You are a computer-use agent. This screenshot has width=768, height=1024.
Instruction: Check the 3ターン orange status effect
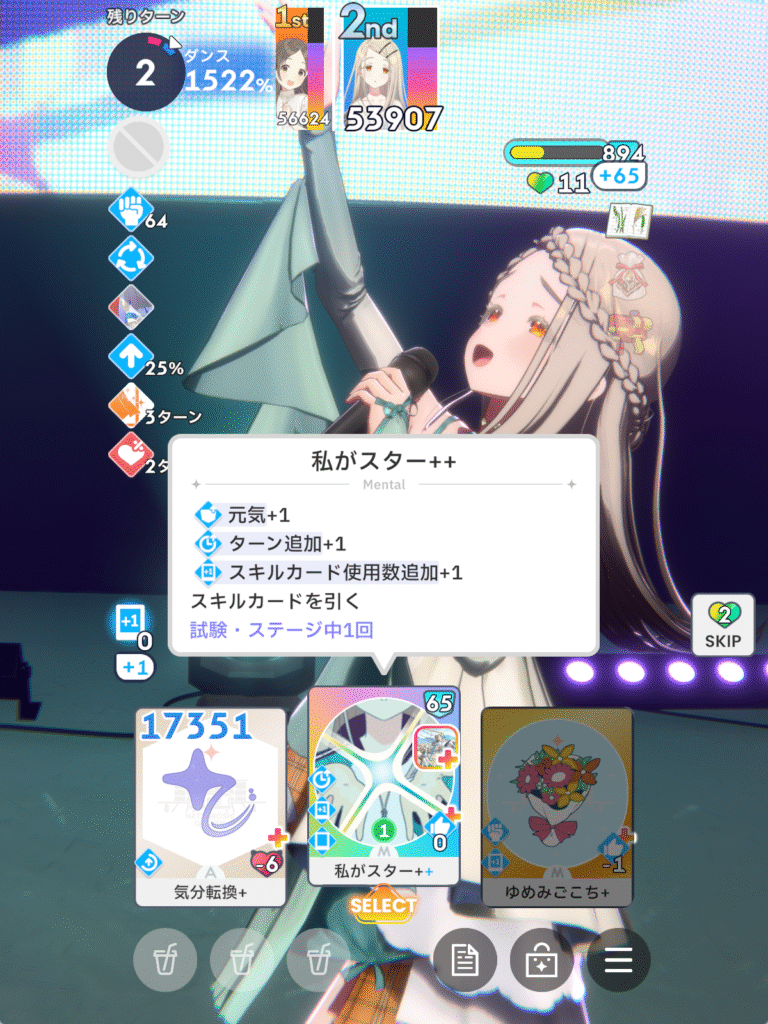(x=130, y=406)
